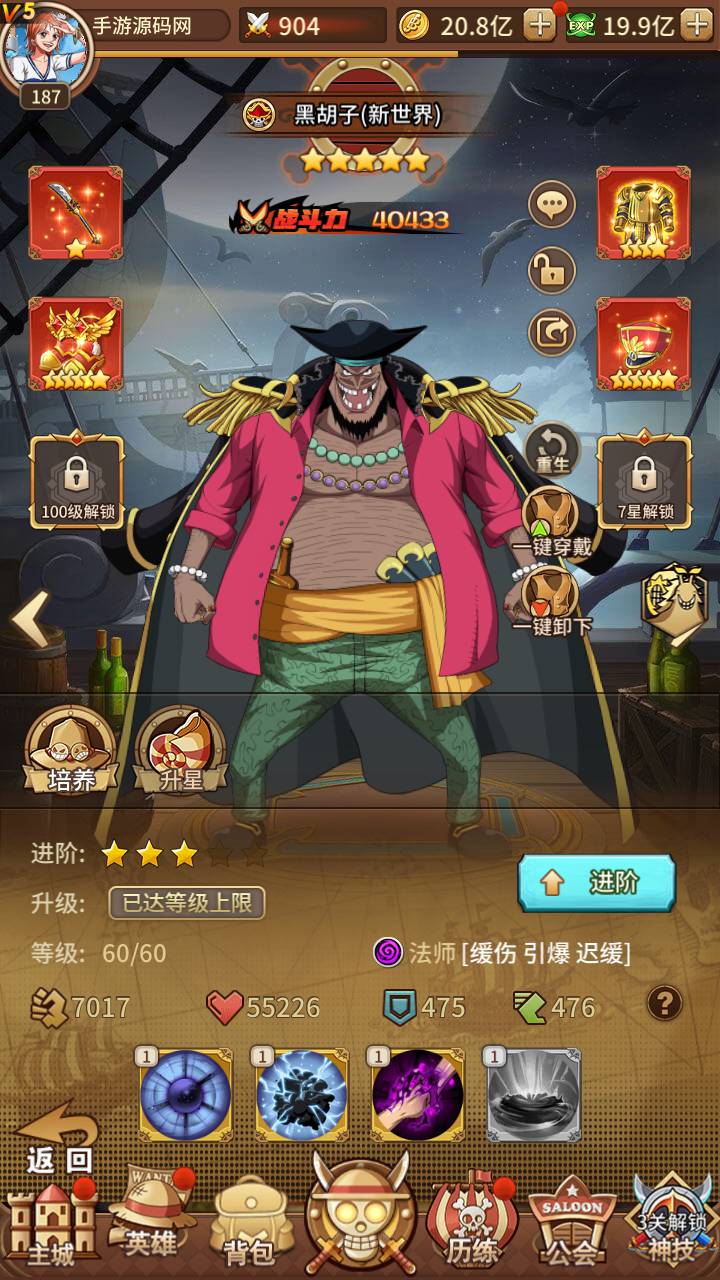Open the 公会 guild tab

(x=573, y=1225)
